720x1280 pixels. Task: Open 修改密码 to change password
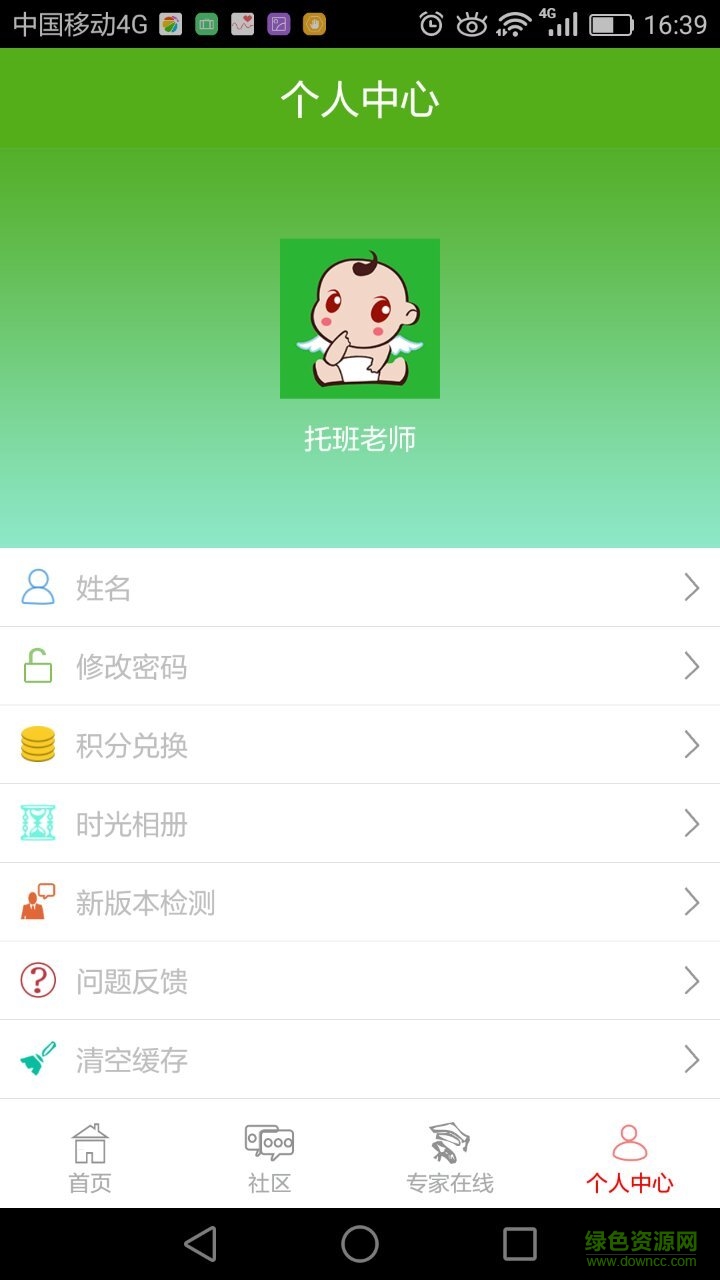tap(360, 666)
